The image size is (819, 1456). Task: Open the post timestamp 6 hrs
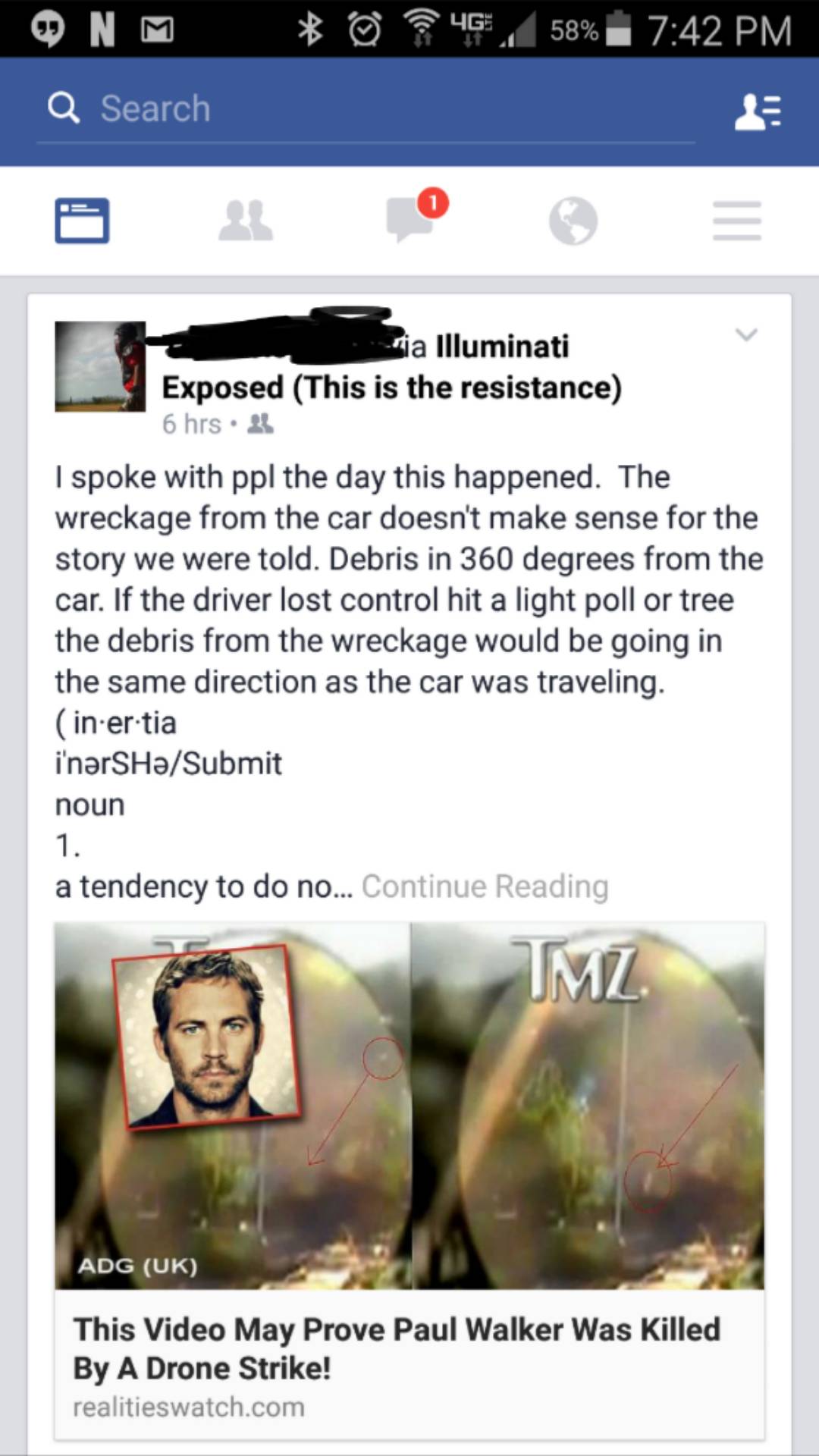[x=191, y=424]
